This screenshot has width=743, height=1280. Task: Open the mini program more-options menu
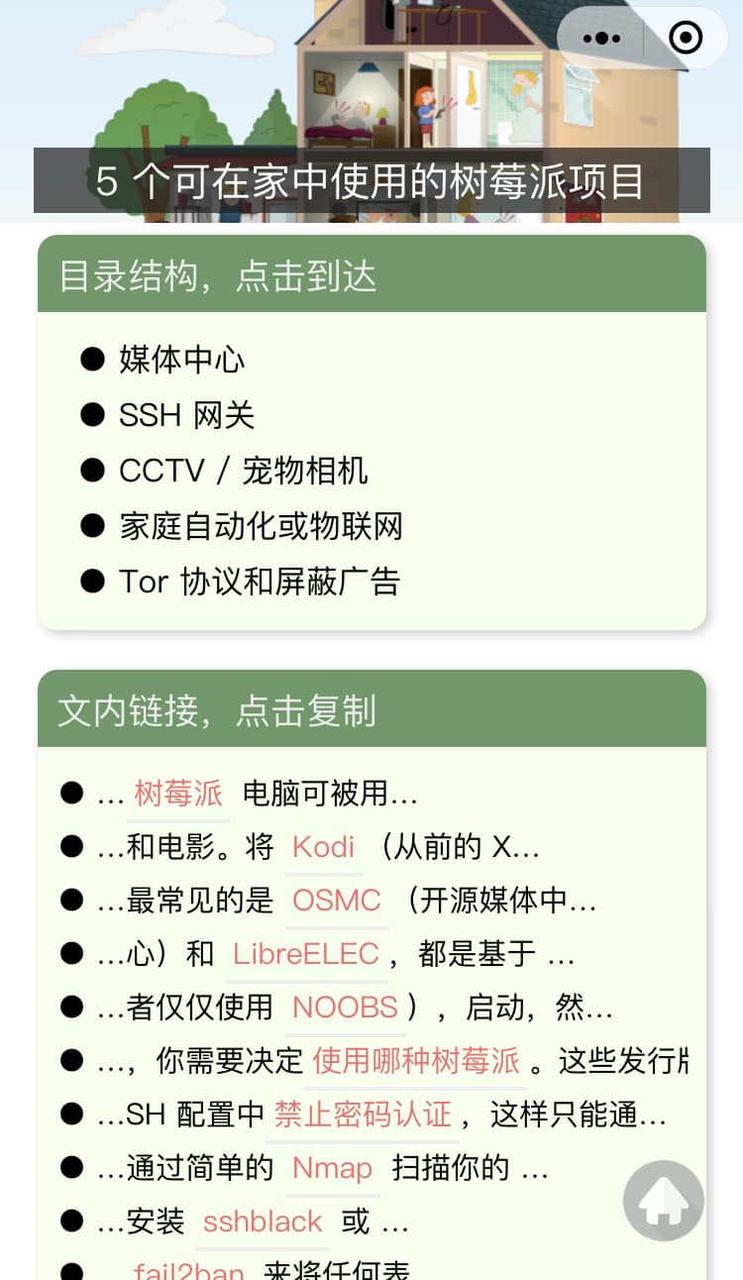coord(601,39)
